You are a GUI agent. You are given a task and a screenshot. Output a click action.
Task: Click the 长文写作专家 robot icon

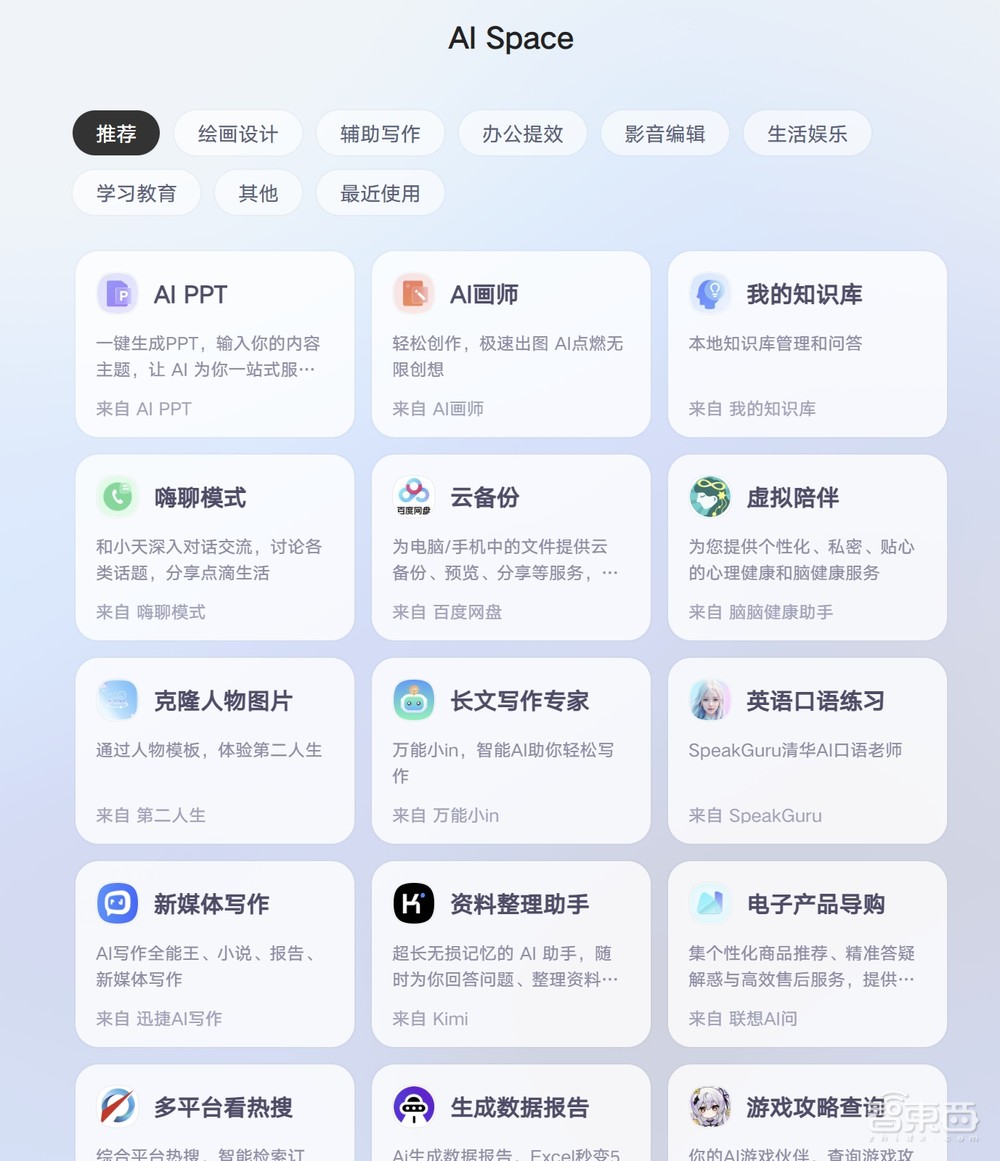pyautogui.click(x=413, y=700)
